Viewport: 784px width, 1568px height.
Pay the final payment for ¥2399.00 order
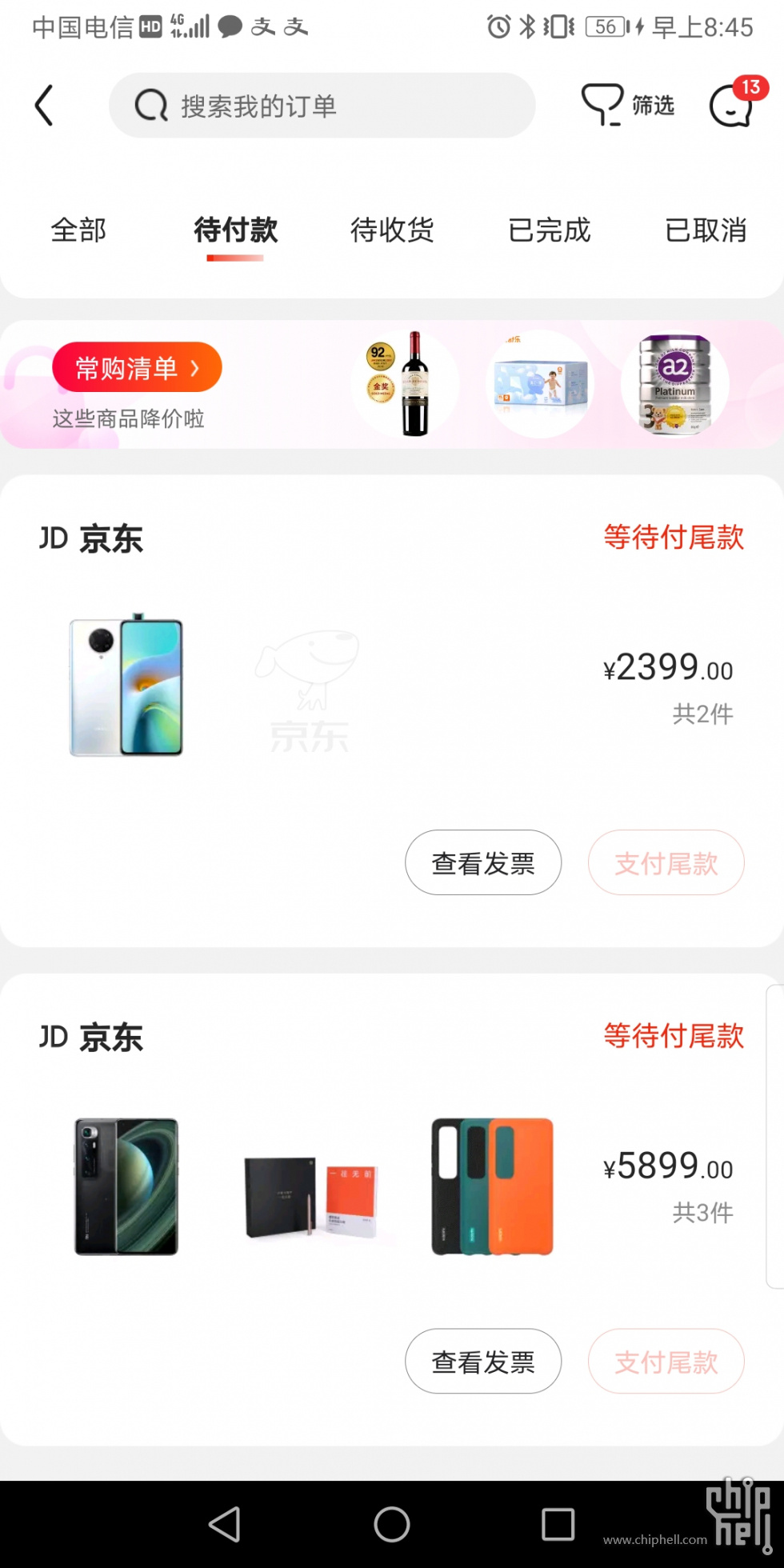pyautogui.click(x=666, y=863)
